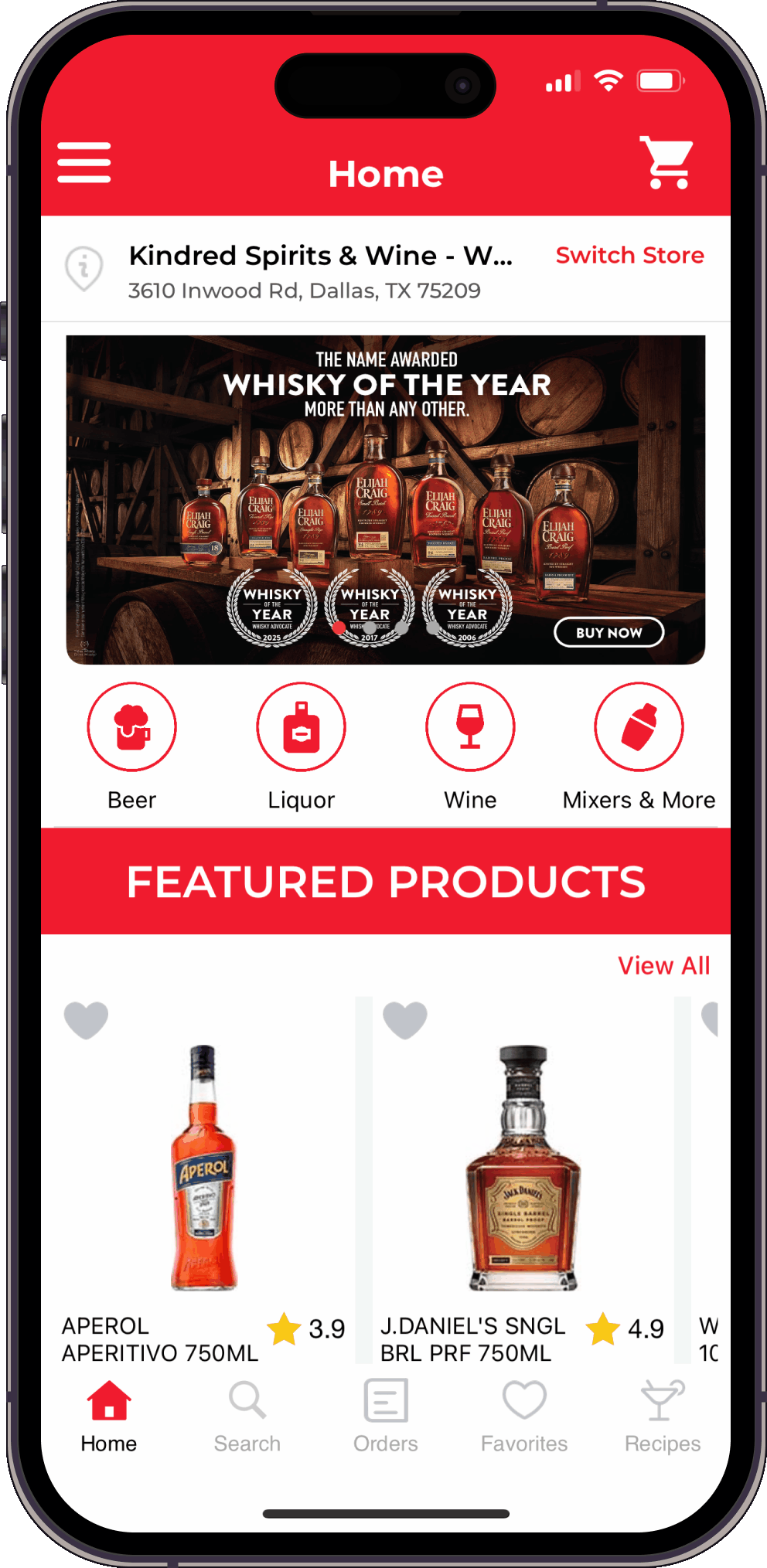Open the shopping cart

coord(666,162)
